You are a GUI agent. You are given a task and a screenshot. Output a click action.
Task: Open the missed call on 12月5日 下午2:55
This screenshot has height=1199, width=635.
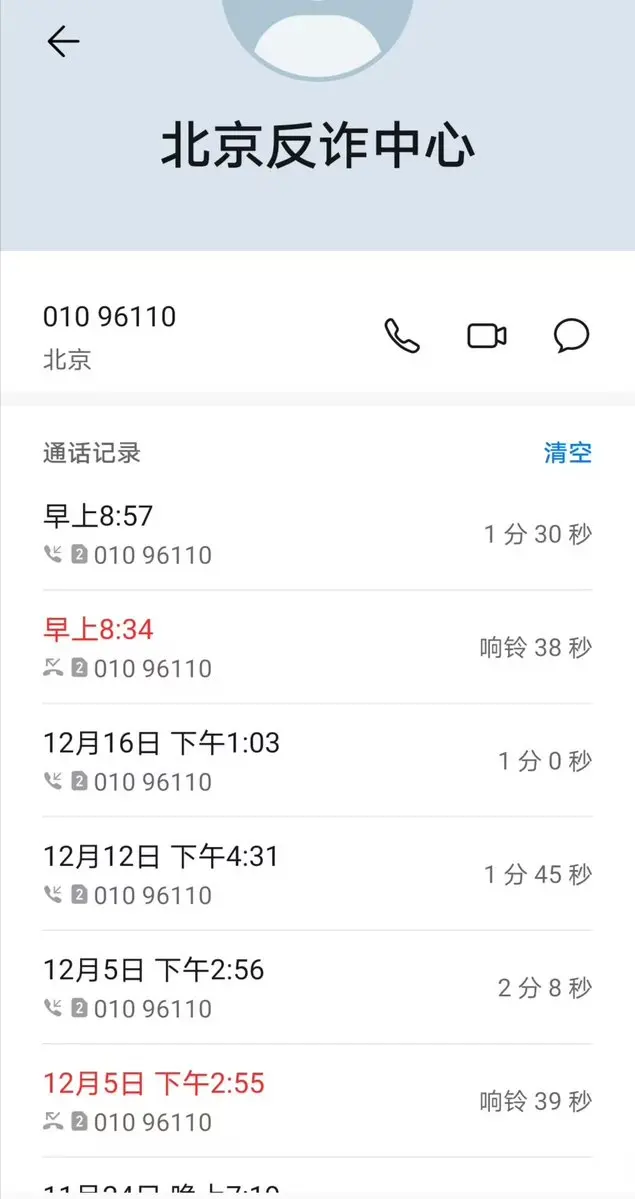(318, 1101)
